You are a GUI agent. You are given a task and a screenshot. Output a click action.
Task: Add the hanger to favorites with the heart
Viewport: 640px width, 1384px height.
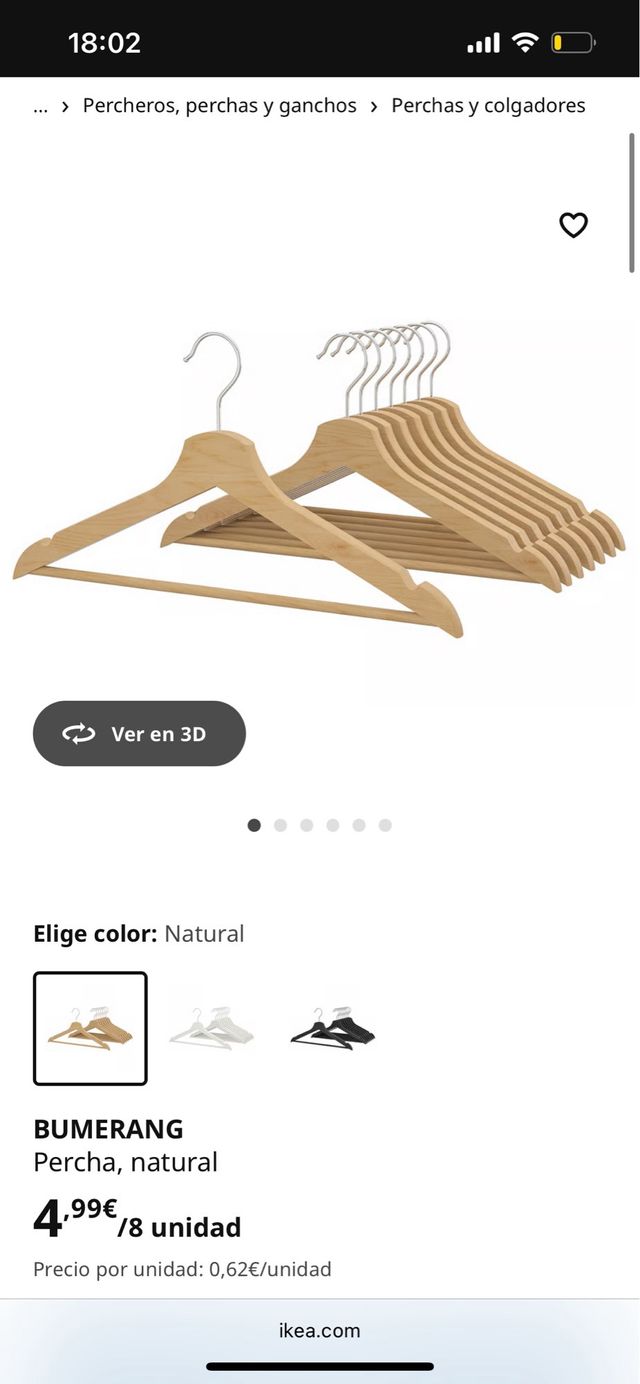pyautogui.click(x=573, y=225)
